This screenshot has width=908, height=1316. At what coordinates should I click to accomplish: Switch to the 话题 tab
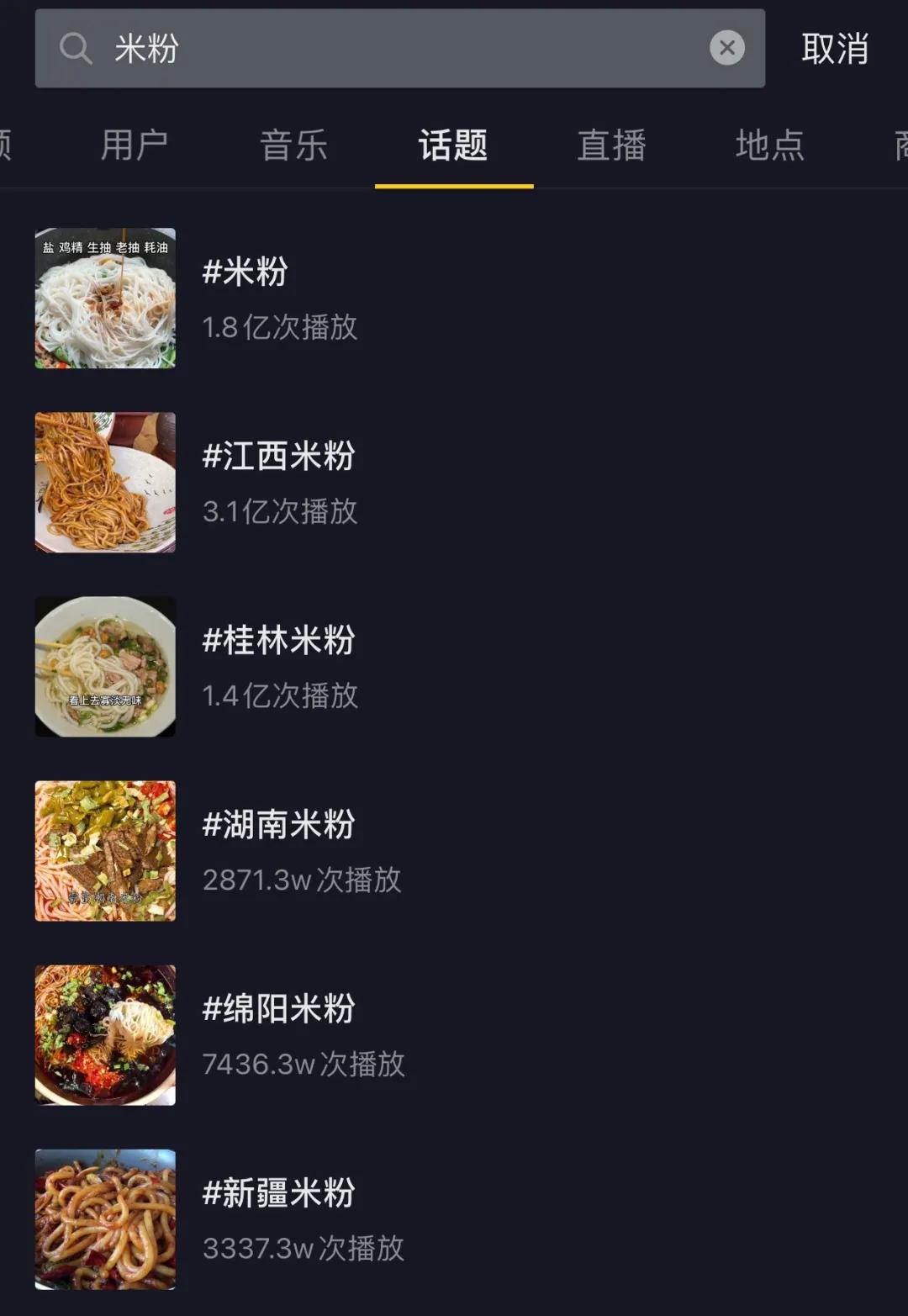click(x=453, y=145)
